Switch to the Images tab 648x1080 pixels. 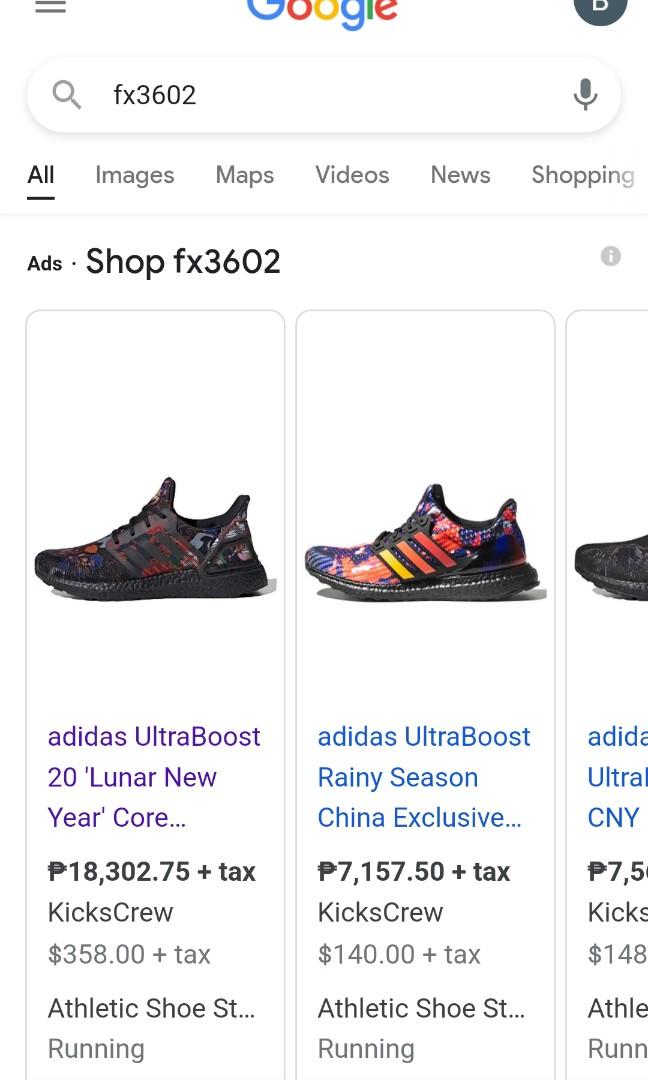134,175
